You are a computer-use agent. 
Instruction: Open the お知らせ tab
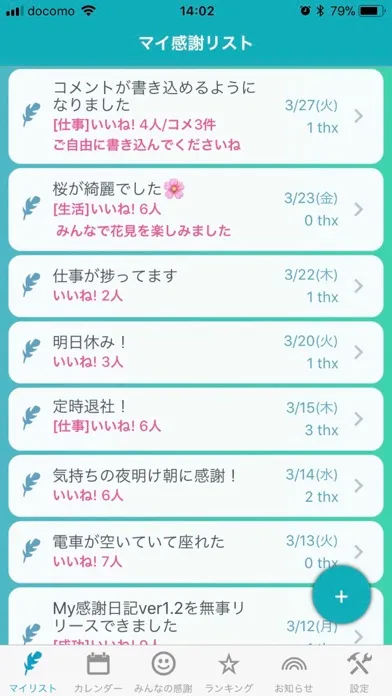pos(294,671)
